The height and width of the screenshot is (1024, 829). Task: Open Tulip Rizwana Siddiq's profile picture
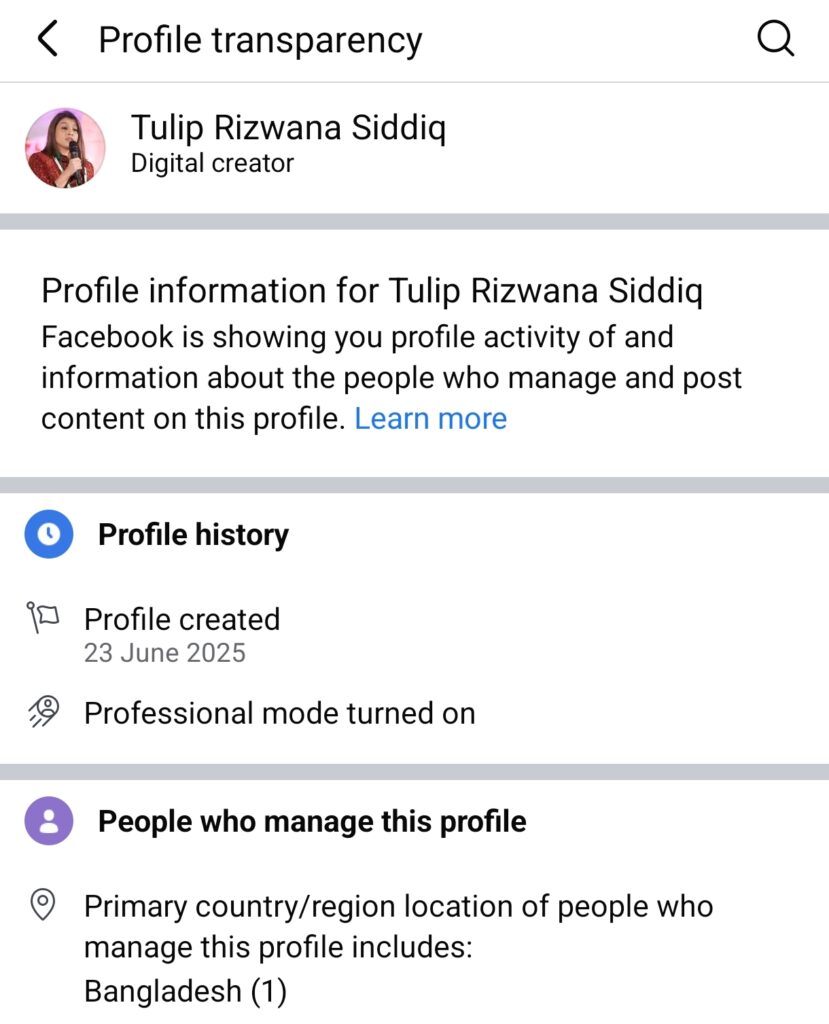pos(65,148)
